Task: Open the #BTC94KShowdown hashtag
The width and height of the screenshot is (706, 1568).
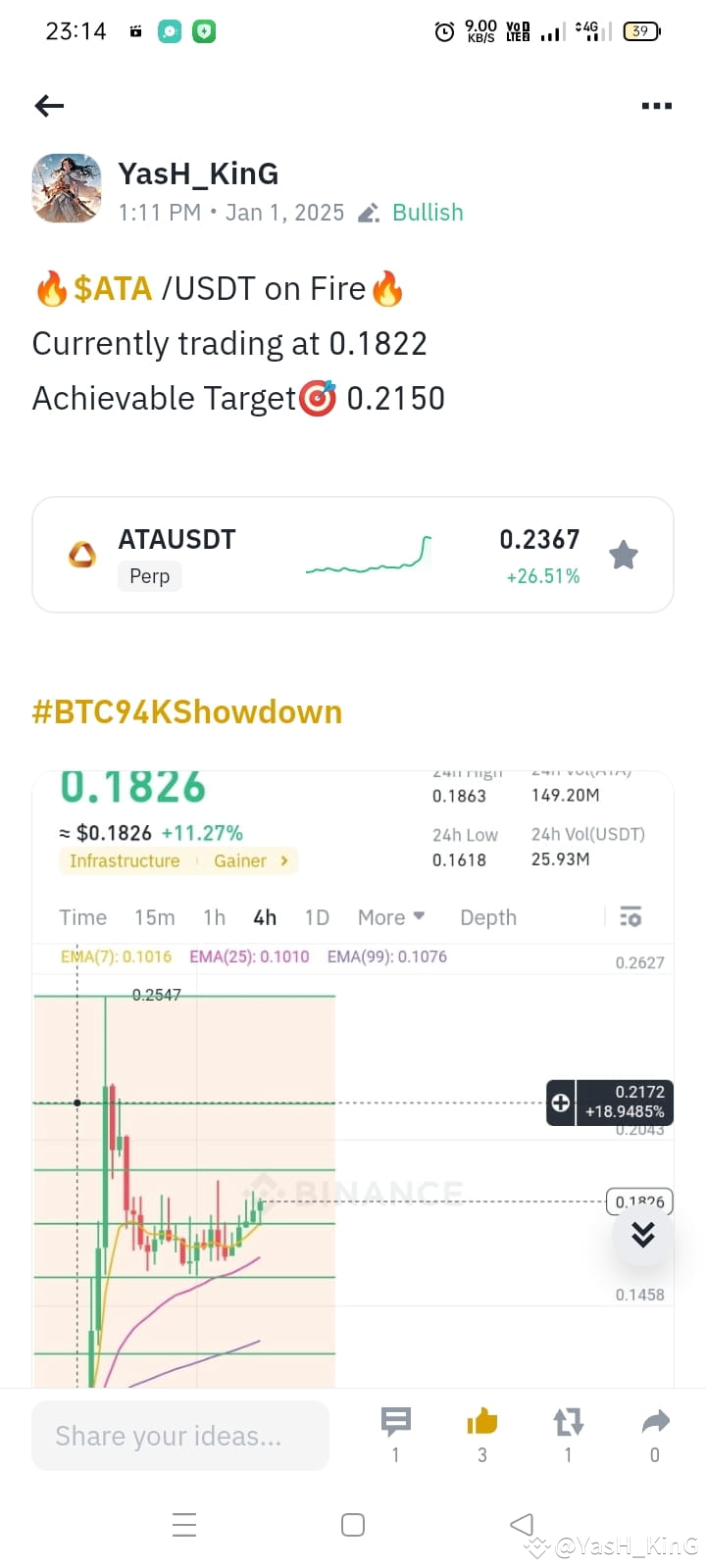Action: tap(186, 711)
